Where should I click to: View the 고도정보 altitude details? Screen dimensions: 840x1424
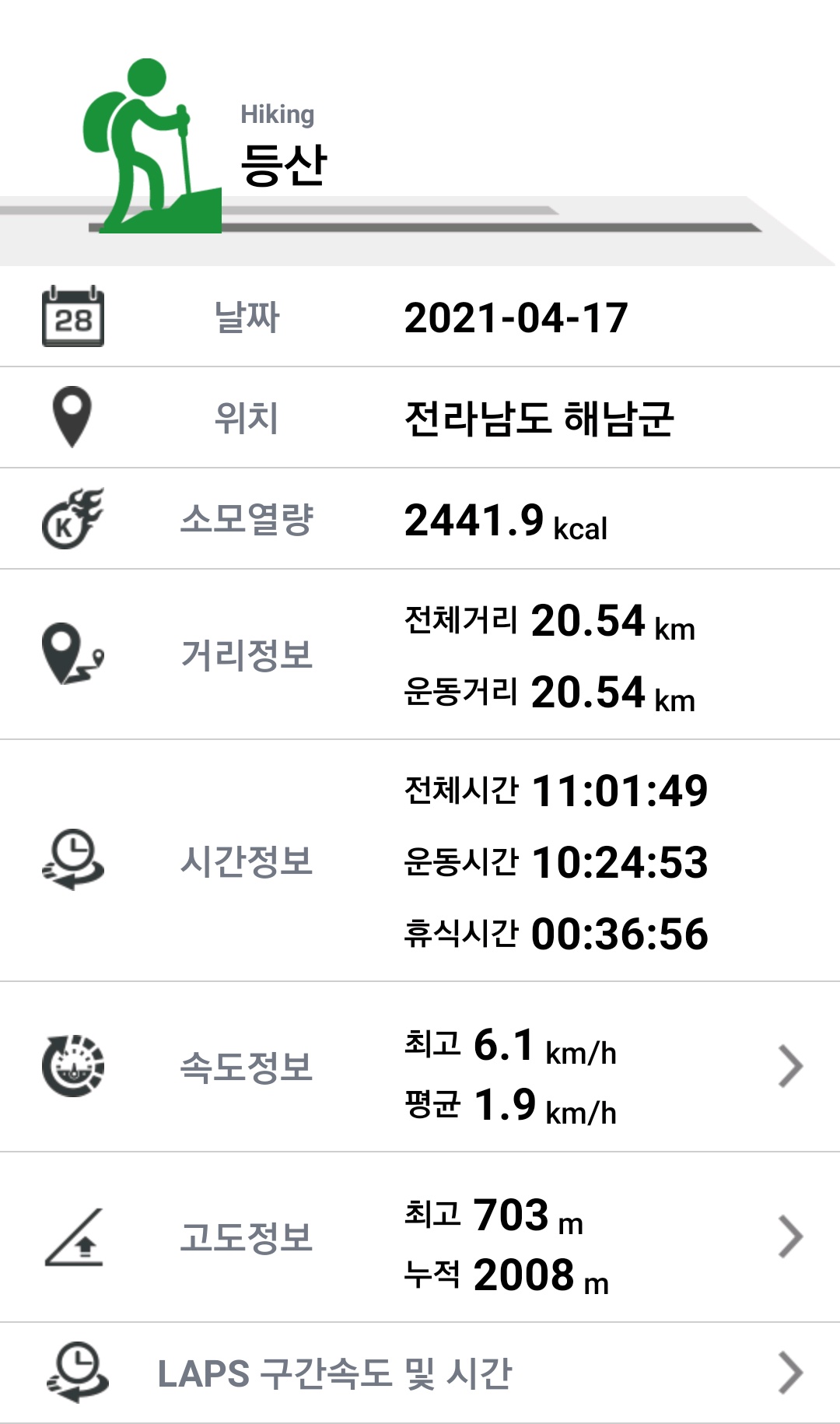tap(789, 1236)
